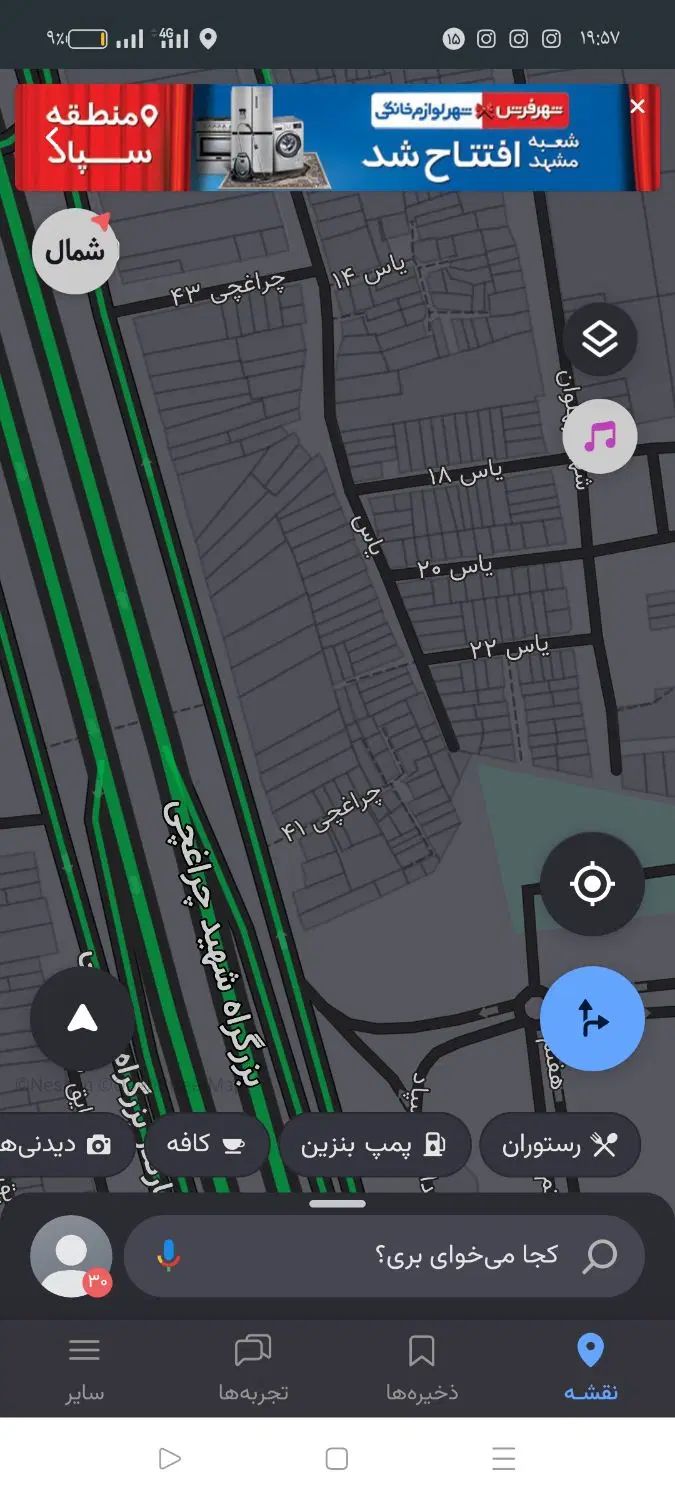The width and height of the screenshot is (675, 1500).
Task: Tap the system home button
Action: click(x=337, y=1459)
